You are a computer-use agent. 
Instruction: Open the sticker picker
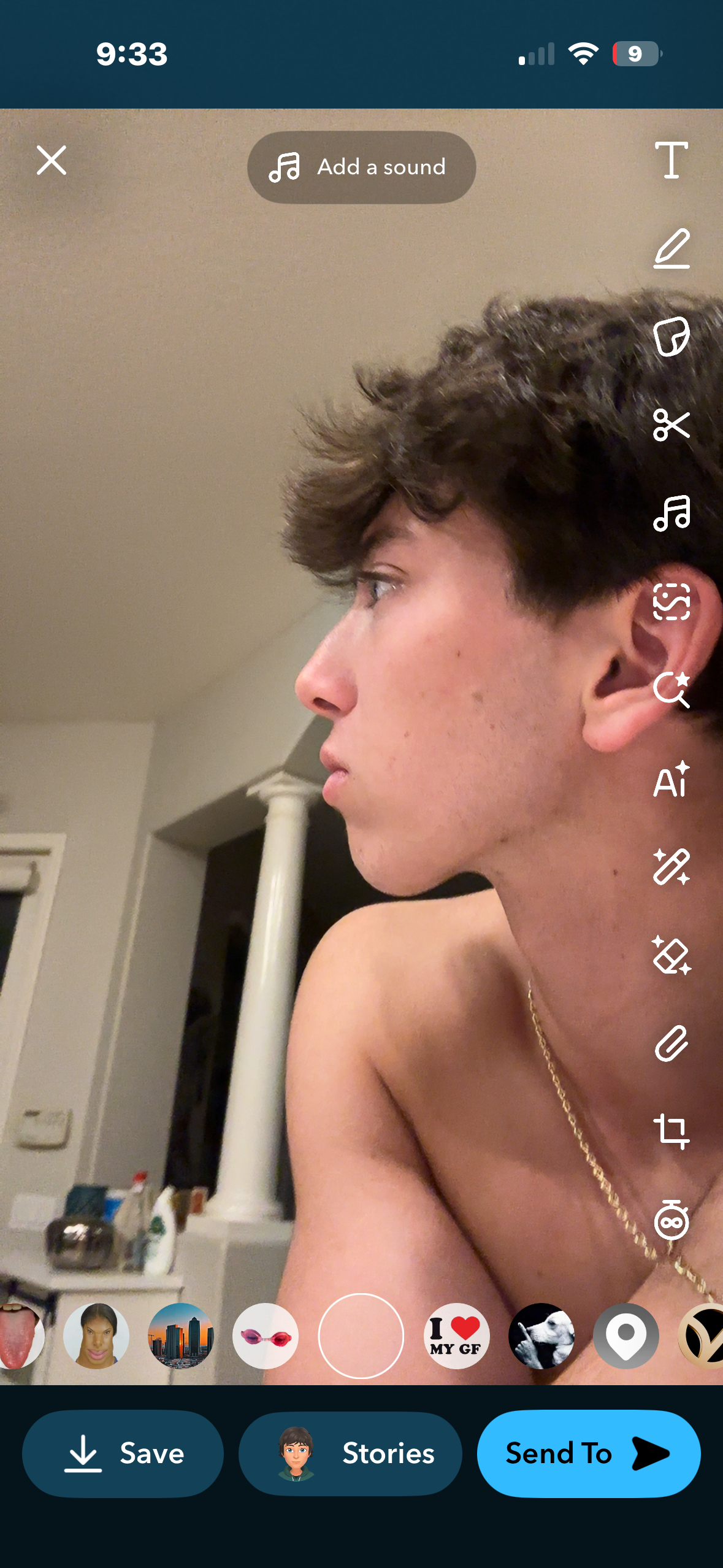[x=671, y=337]
